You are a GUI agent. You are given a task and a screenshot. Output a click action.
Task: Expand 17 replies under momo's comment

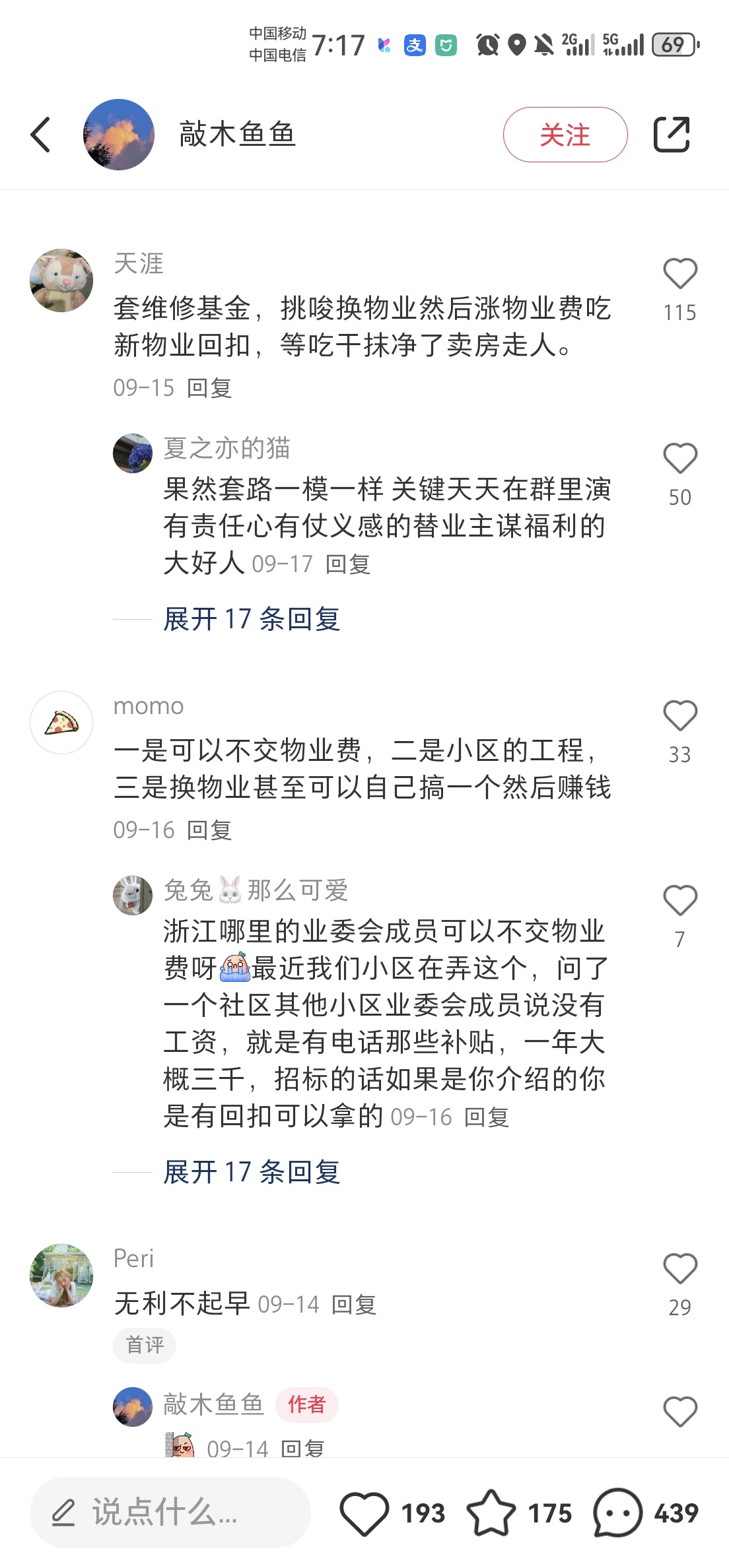tap(252, 1172)
